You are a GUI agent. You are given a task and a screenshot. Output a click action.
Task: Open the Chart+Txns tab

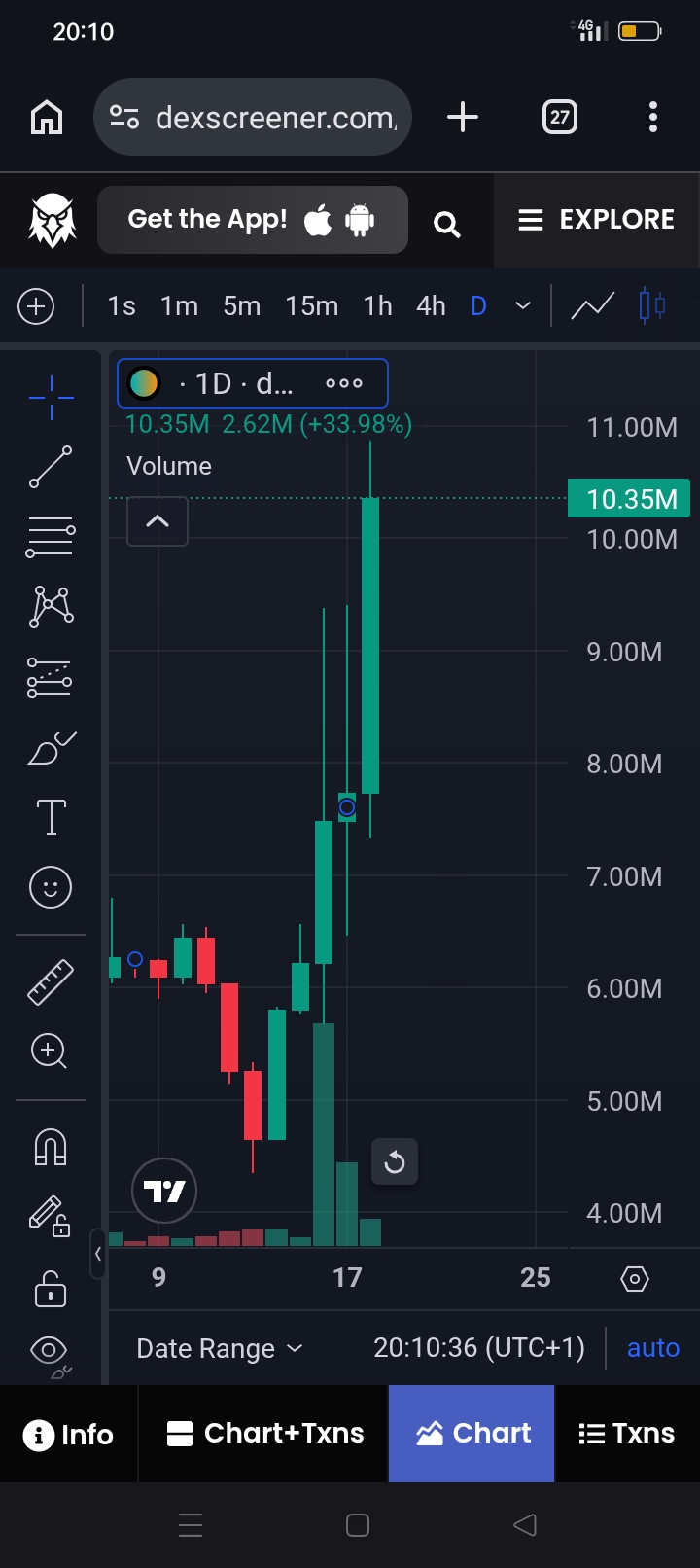(x=264, y=1434)
